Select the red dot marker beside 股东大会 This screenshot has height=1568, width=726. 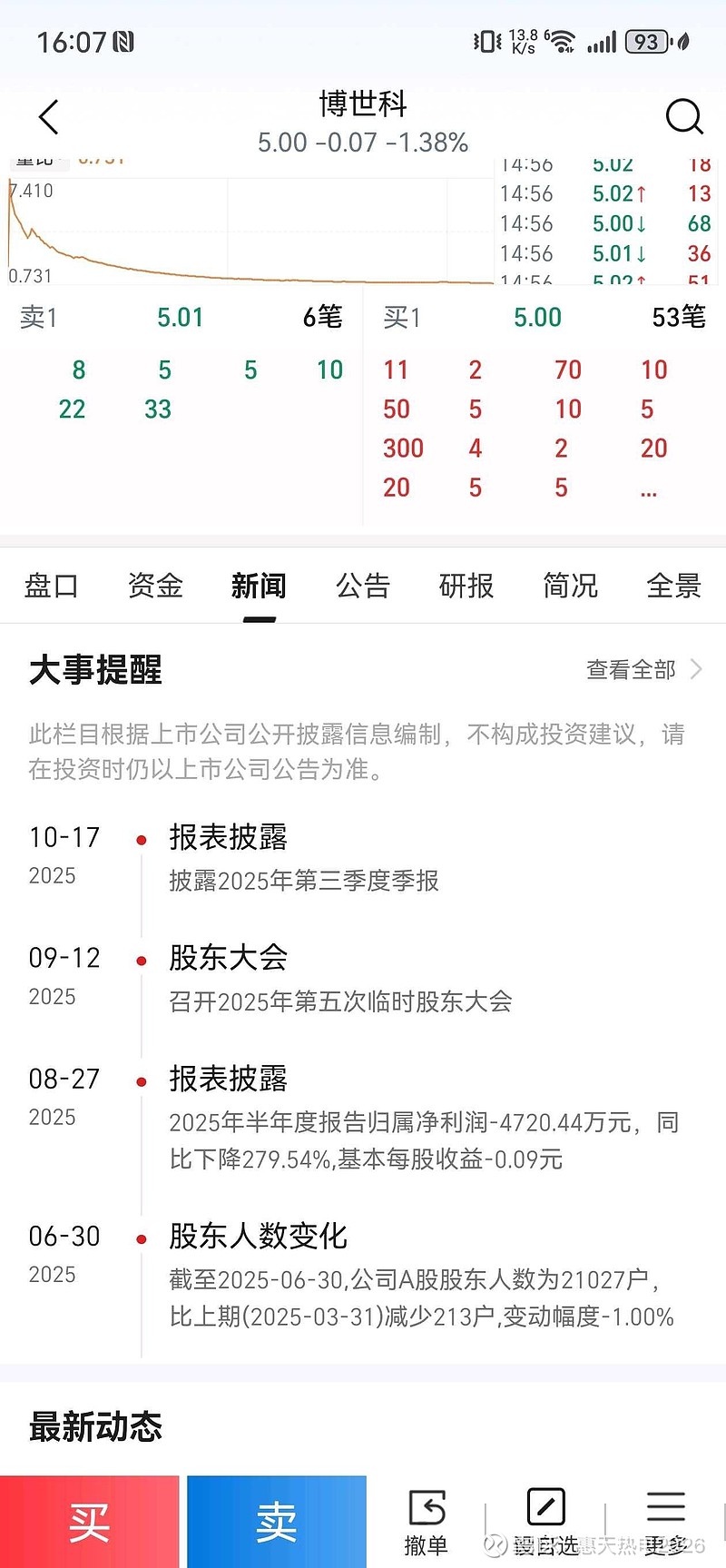point(141,959)
